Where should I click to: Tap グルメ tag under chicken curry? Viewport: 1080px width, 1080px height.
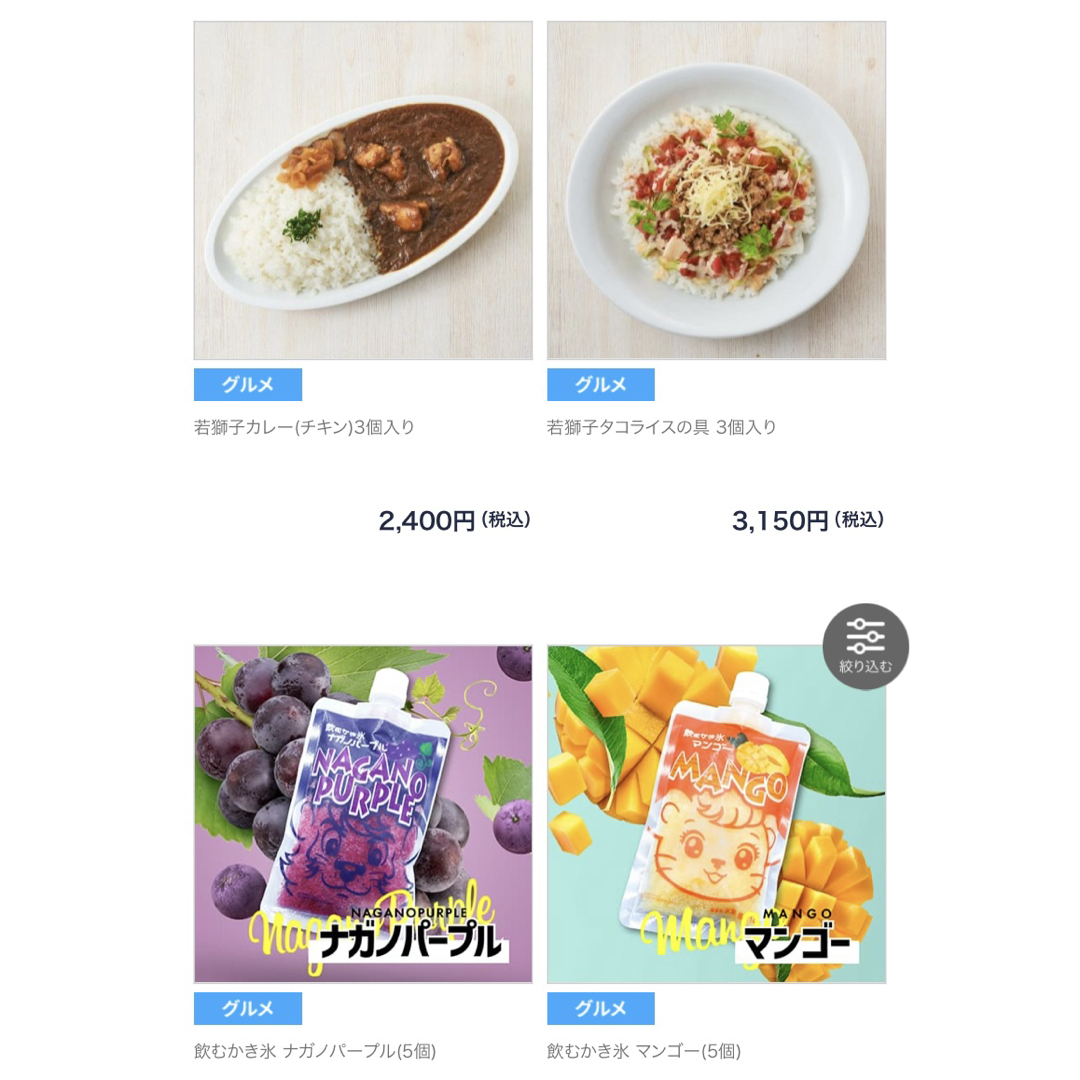[248, 385]
